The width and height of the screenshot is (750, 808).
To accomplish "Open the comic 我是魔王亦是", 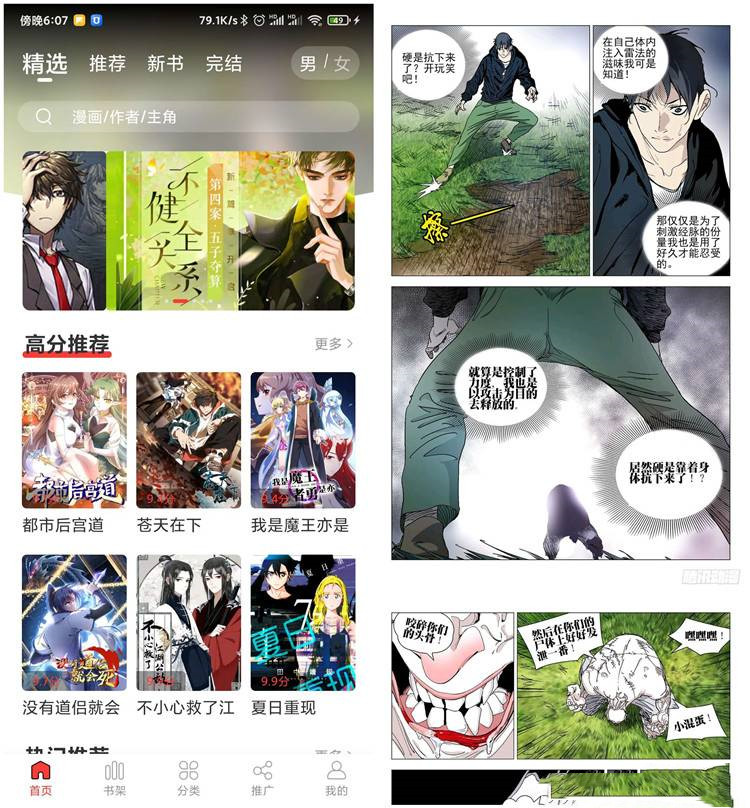I will click(x=303, y=441).
